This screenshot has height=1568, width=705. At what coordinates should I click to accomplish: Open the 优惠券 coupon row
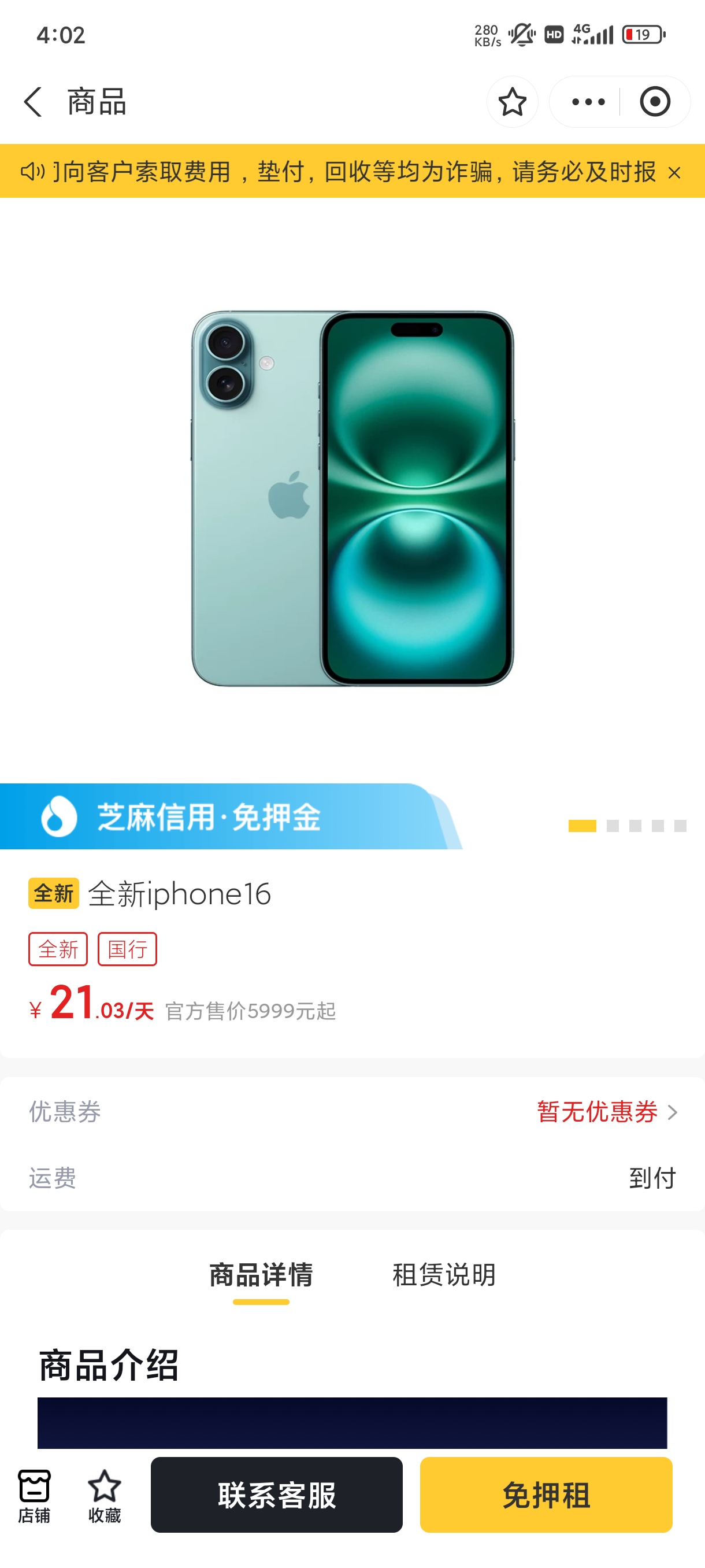[353, 1112]
